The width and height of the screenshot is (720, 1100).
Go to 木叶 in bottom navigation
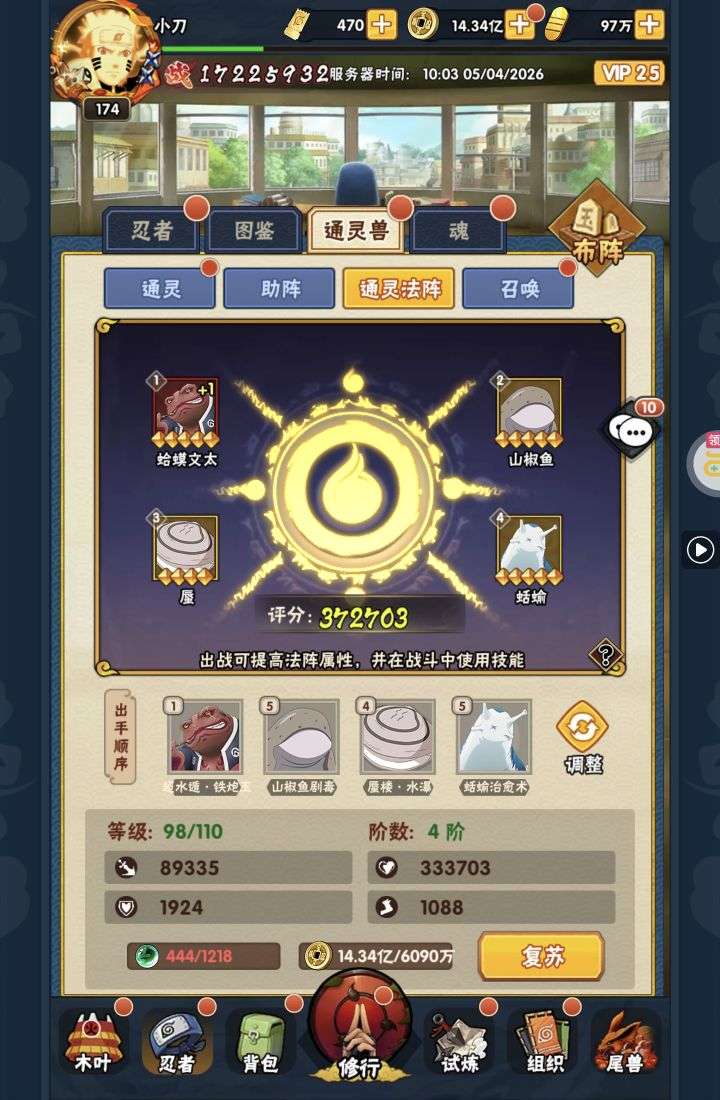tap(93, 1042)
